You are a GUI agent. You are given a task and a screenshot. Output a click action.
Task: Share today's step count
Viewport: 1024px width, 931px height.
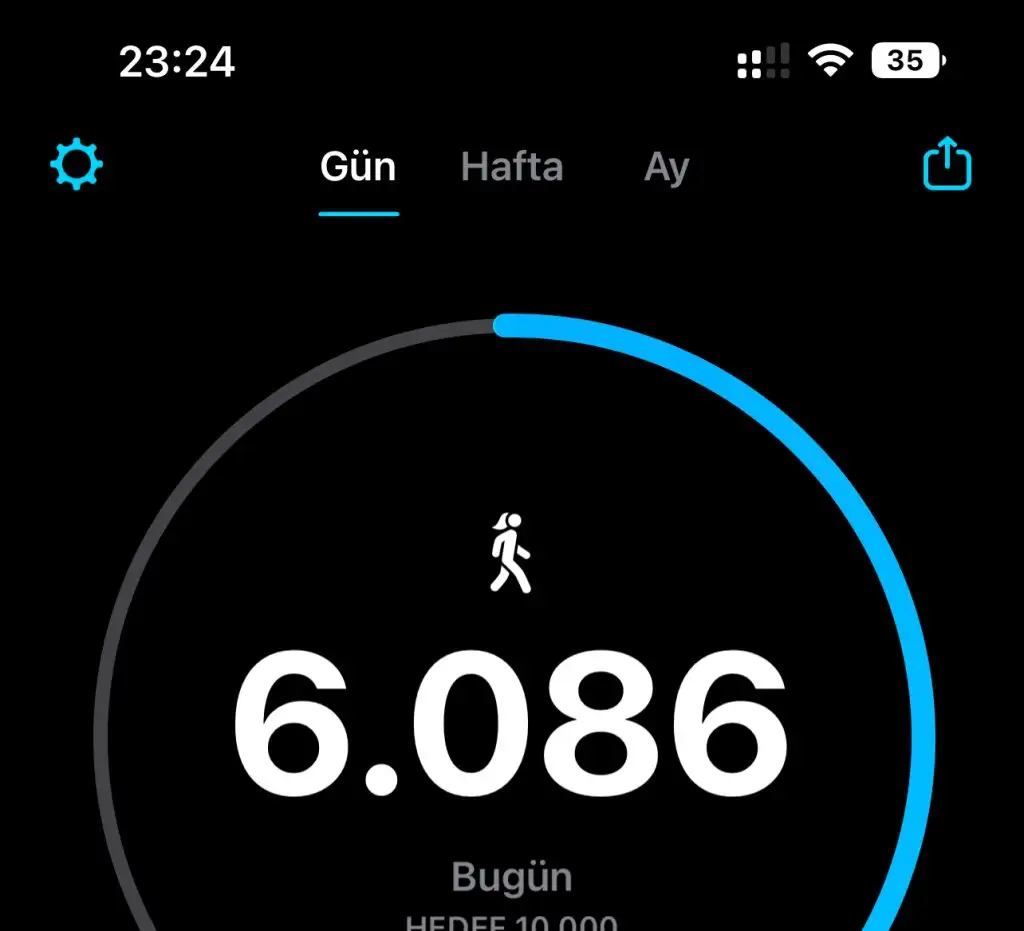946,165
